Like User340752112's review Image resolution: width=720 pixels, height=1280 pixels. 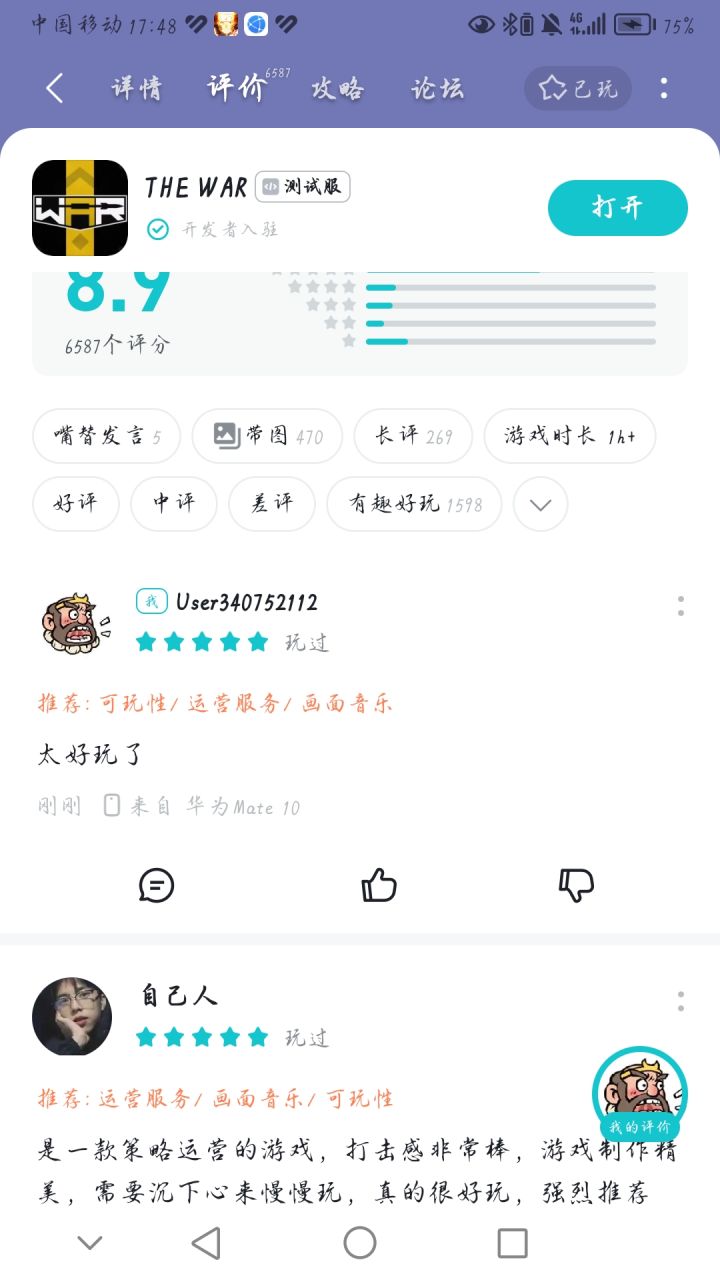378,884
